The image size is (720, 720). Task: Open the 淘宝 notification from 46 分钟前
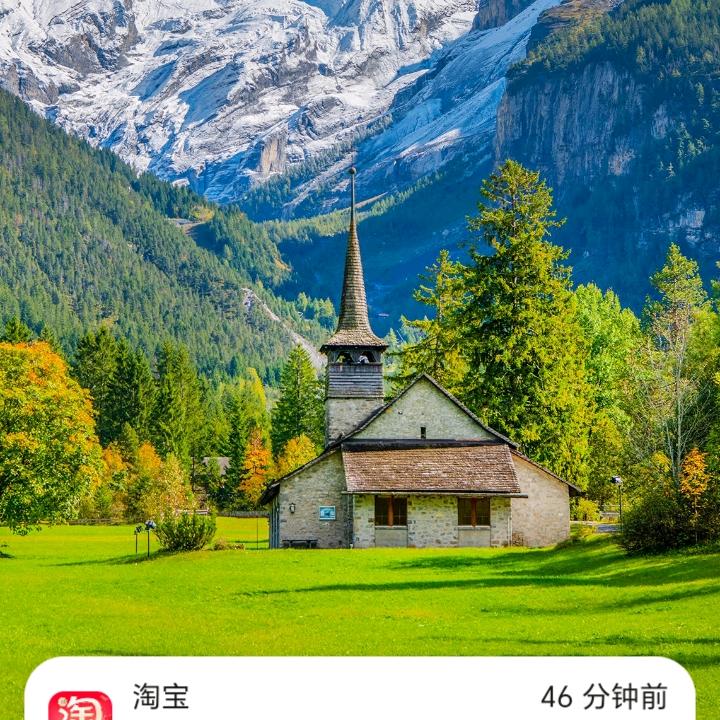[x=360, y=696]
